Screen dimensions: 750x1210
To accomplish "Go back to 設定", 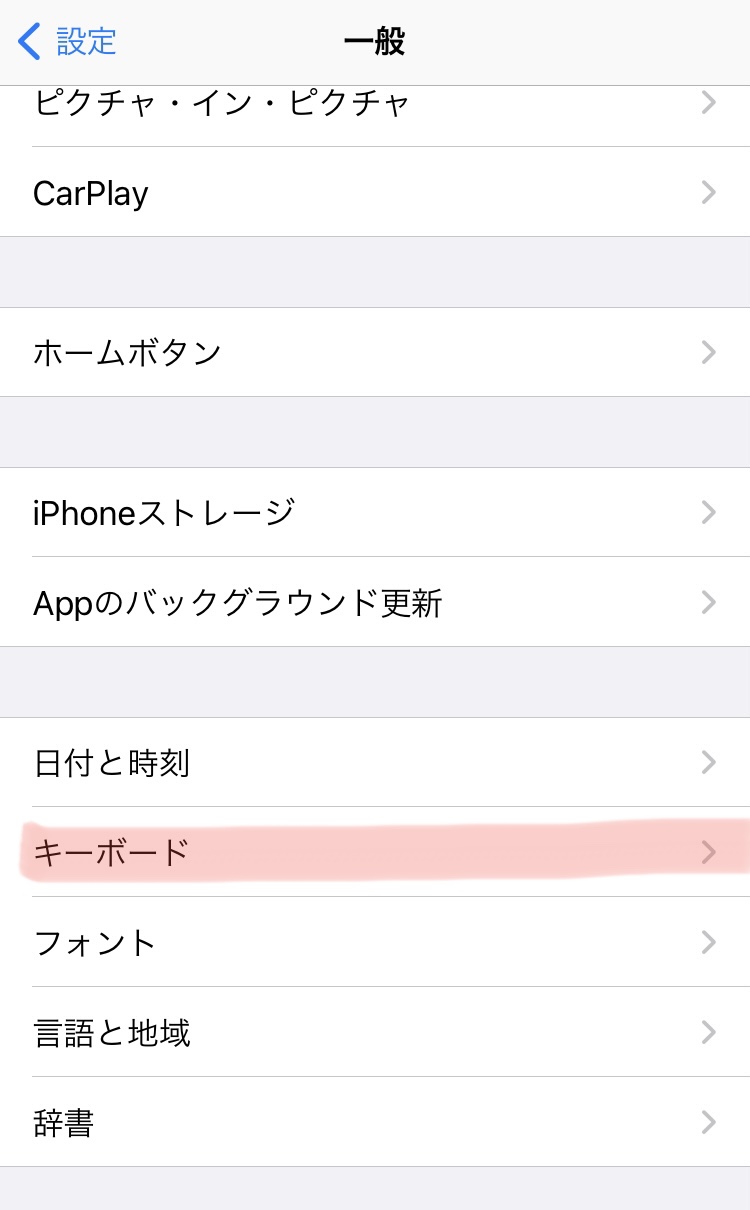I will pyautogui.click(x=68, y=42).
